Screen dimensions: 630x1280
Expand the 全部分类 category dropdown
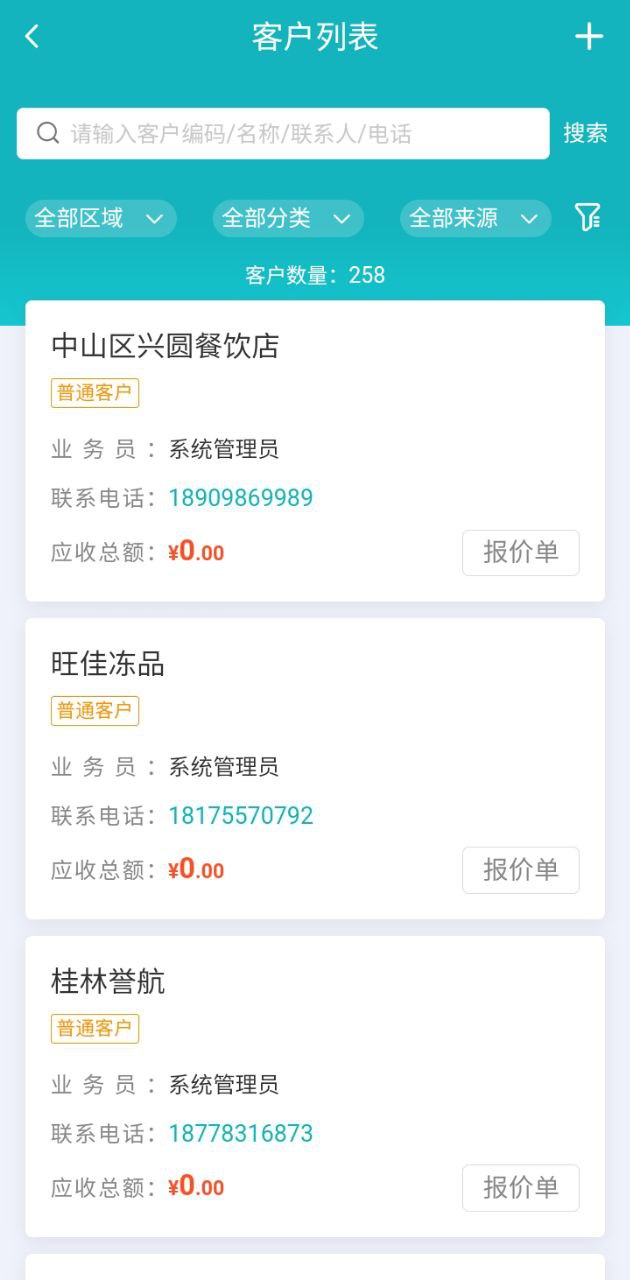point(287,219)
